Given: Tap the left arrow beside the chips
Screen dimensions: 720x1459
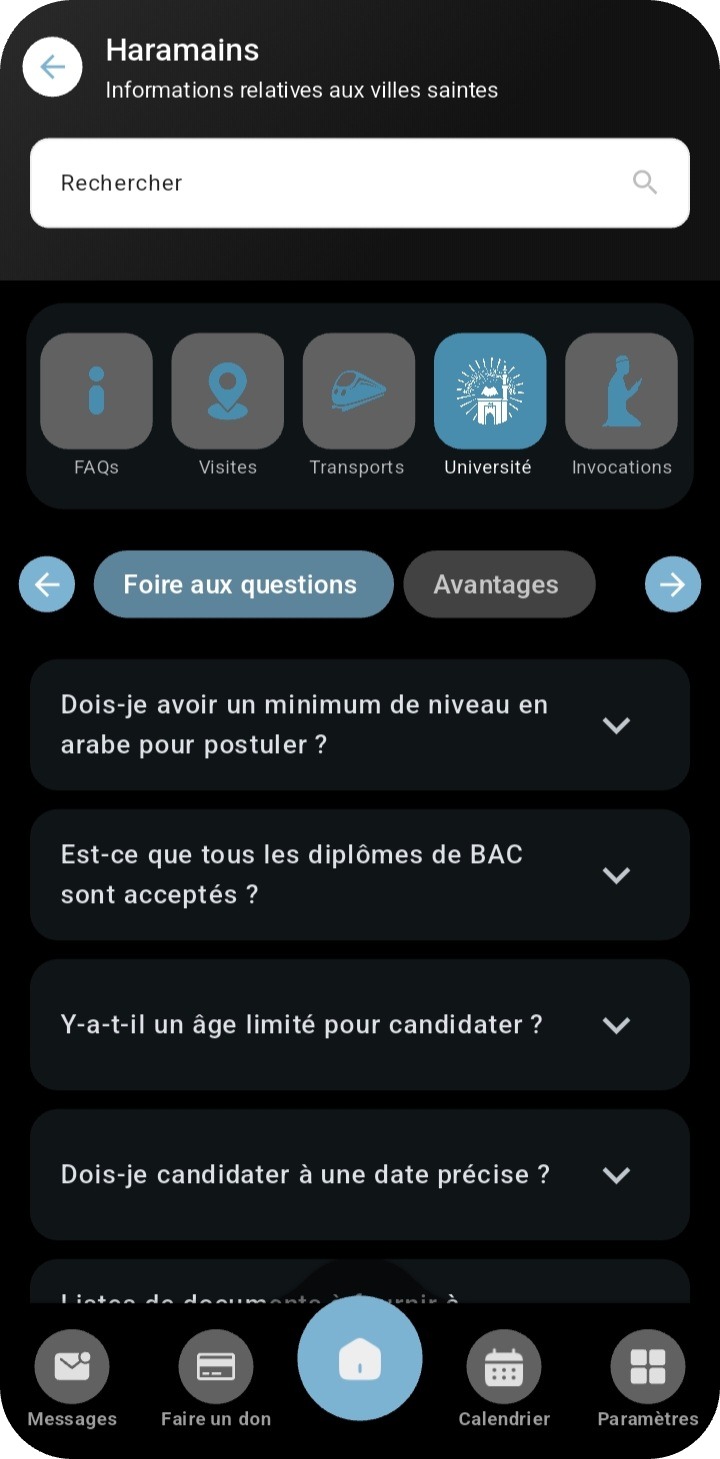Looking at the screenshot, I should (x=47, y=584).
